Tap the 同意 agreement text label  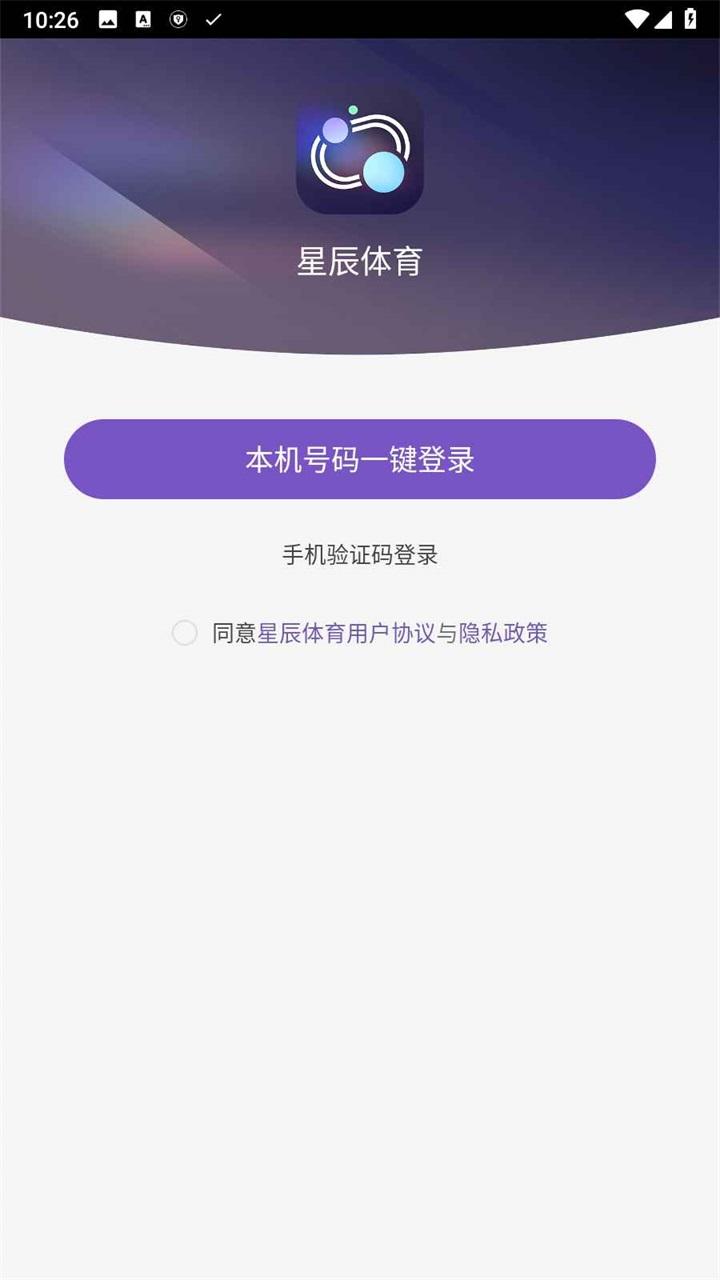pos(228,633)
